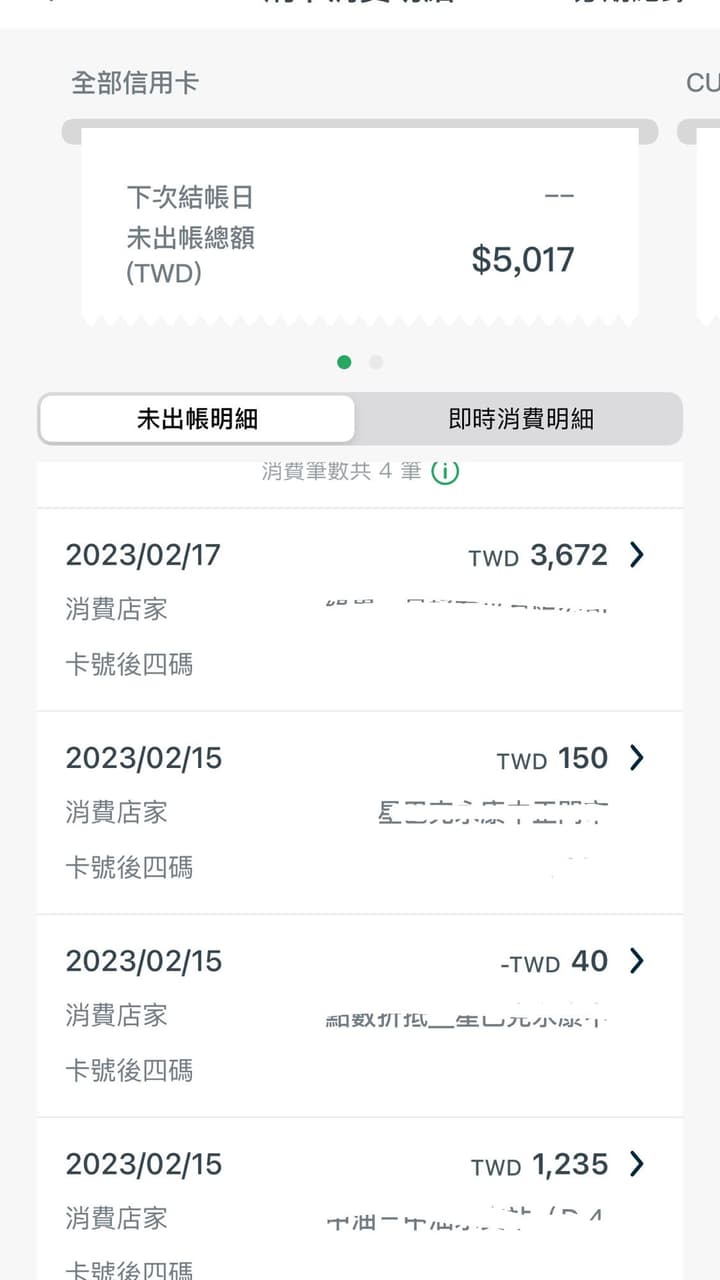The width and height of the screenshot is (720, 1280).
Task: Select the 未出帳明細 tab
Action: (197, 419)
